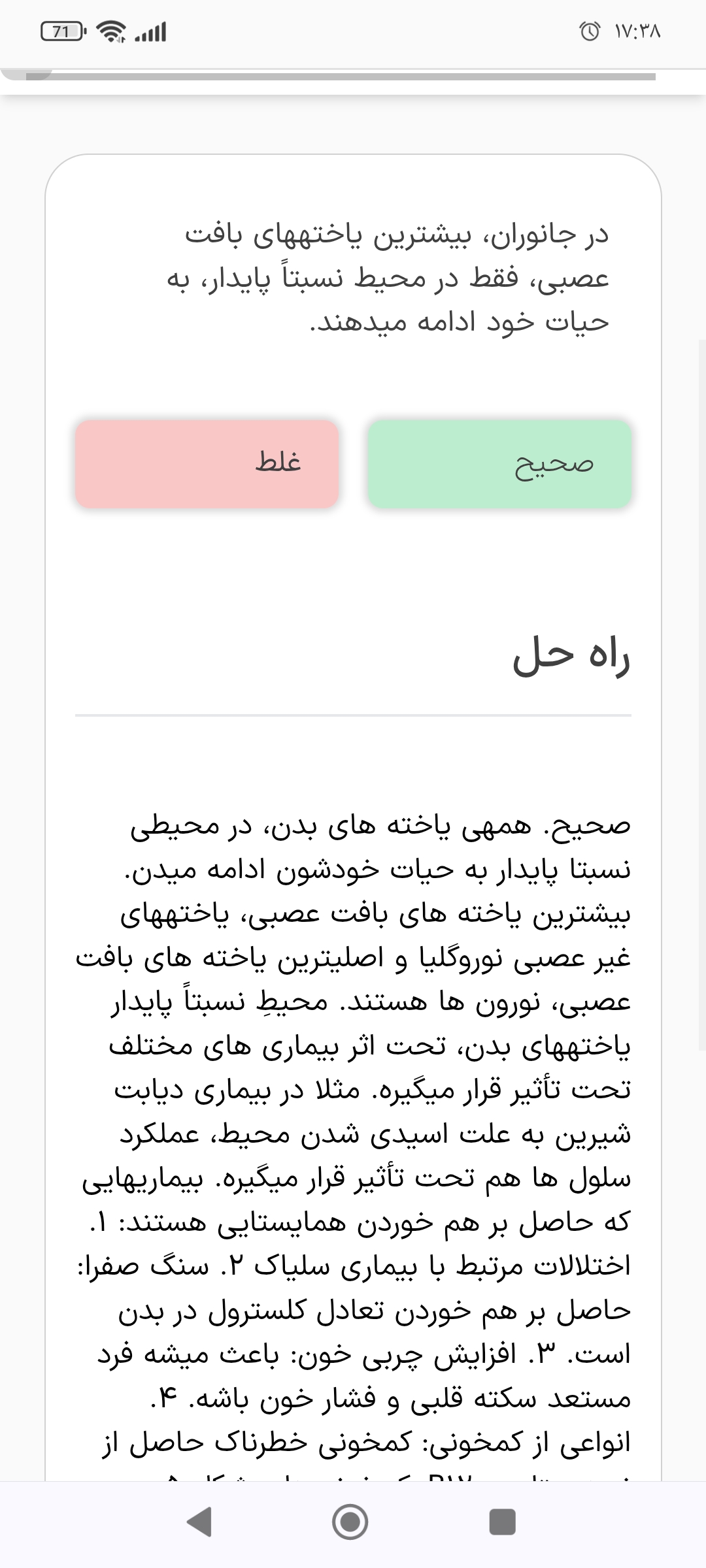Select the green صحیح (true) answer button

click(x=499, y=464)
